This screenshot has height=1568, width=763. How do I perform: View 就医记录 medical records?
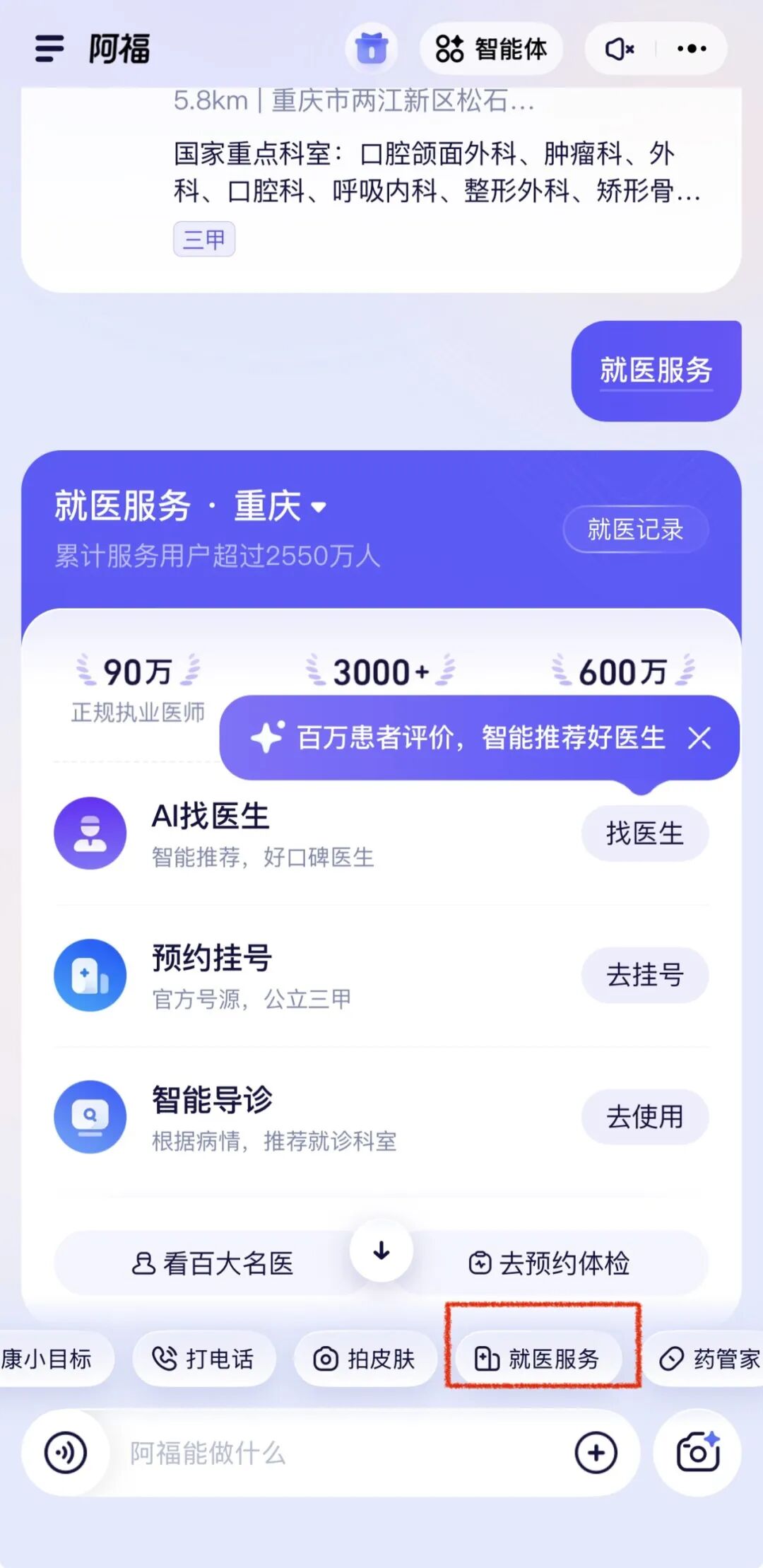635,529
